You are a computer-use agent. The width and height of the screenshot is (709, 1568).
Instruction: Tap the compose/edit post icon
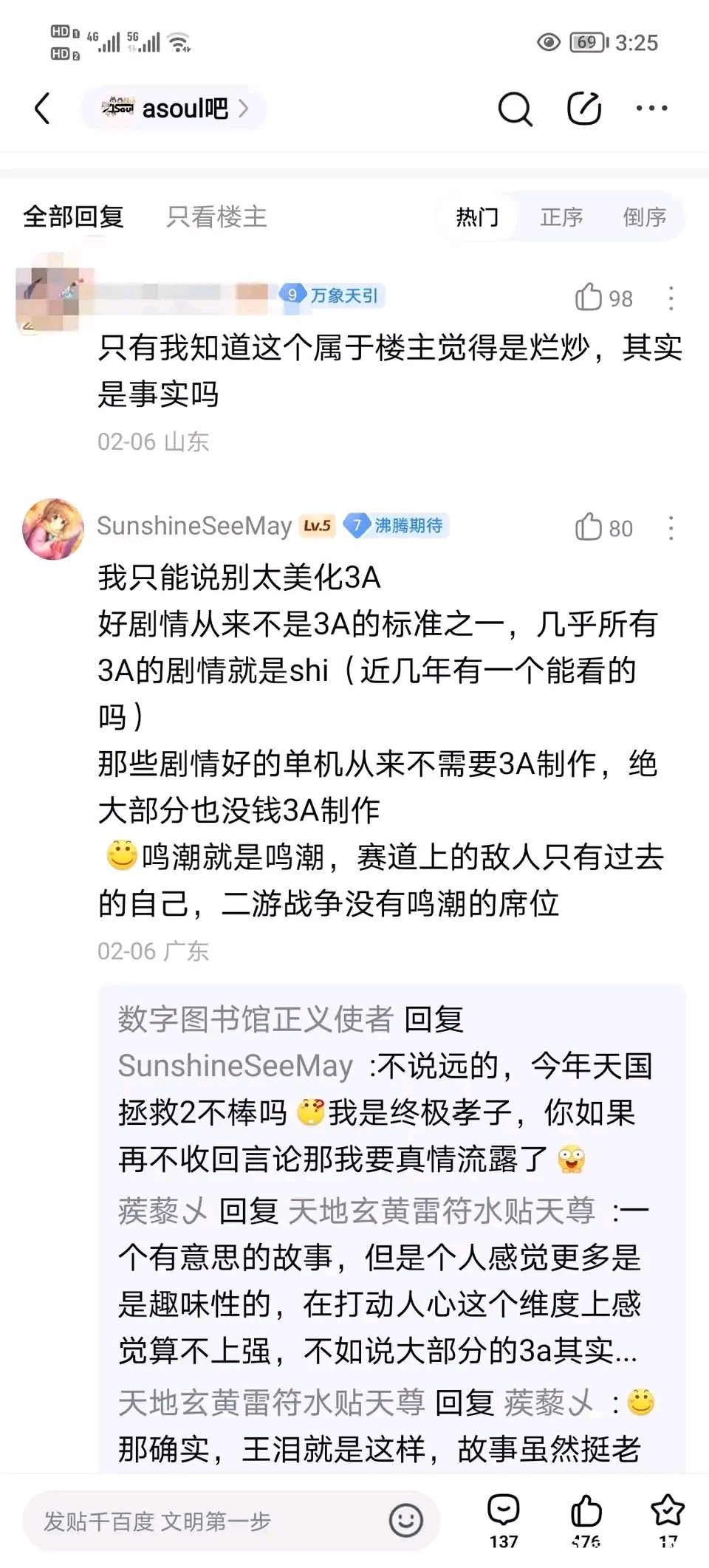tap(584, 109)
